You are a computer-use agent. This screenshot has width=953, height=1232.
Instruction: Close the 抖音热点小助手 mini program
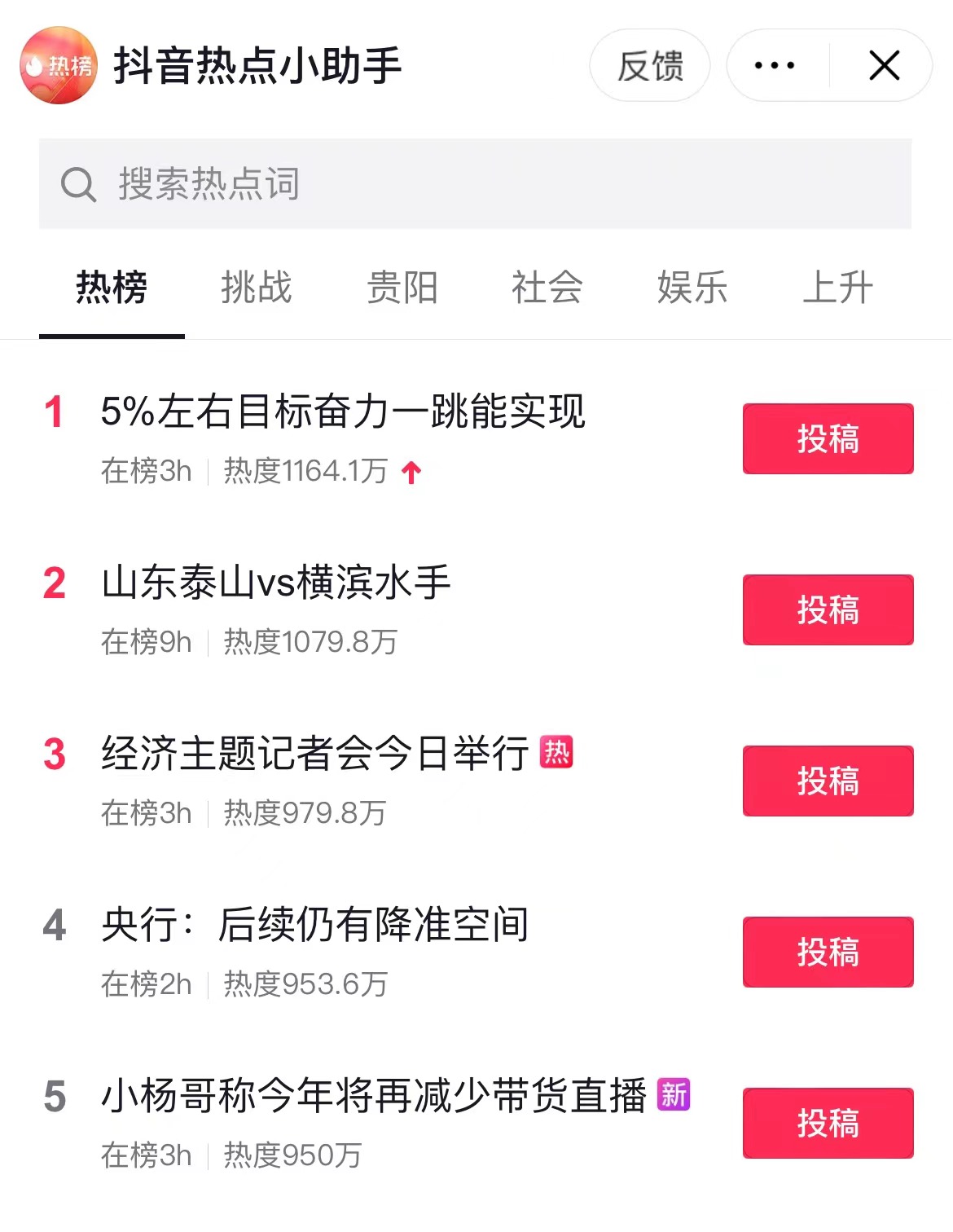tap(884, 66)
